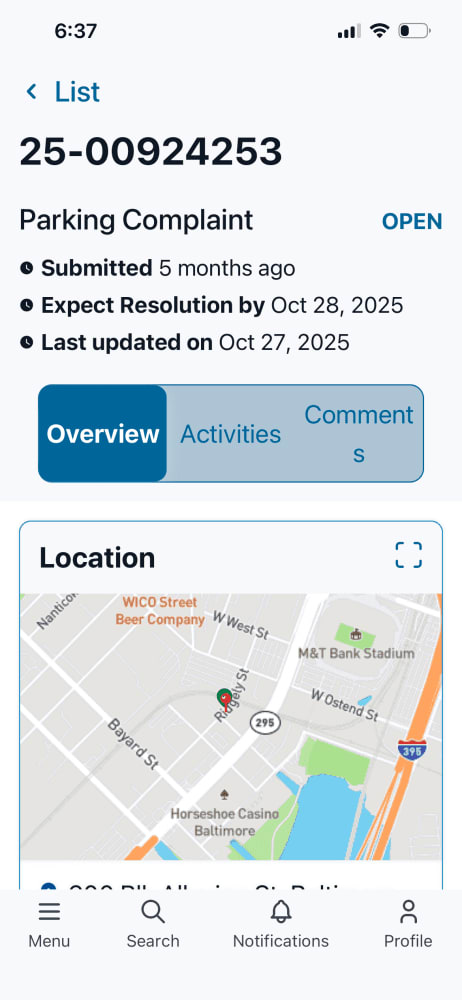The height and width of the screenshot is (1000, 462).
Task: Expand the Location map to fullscreen
Action: pos(408,555)
